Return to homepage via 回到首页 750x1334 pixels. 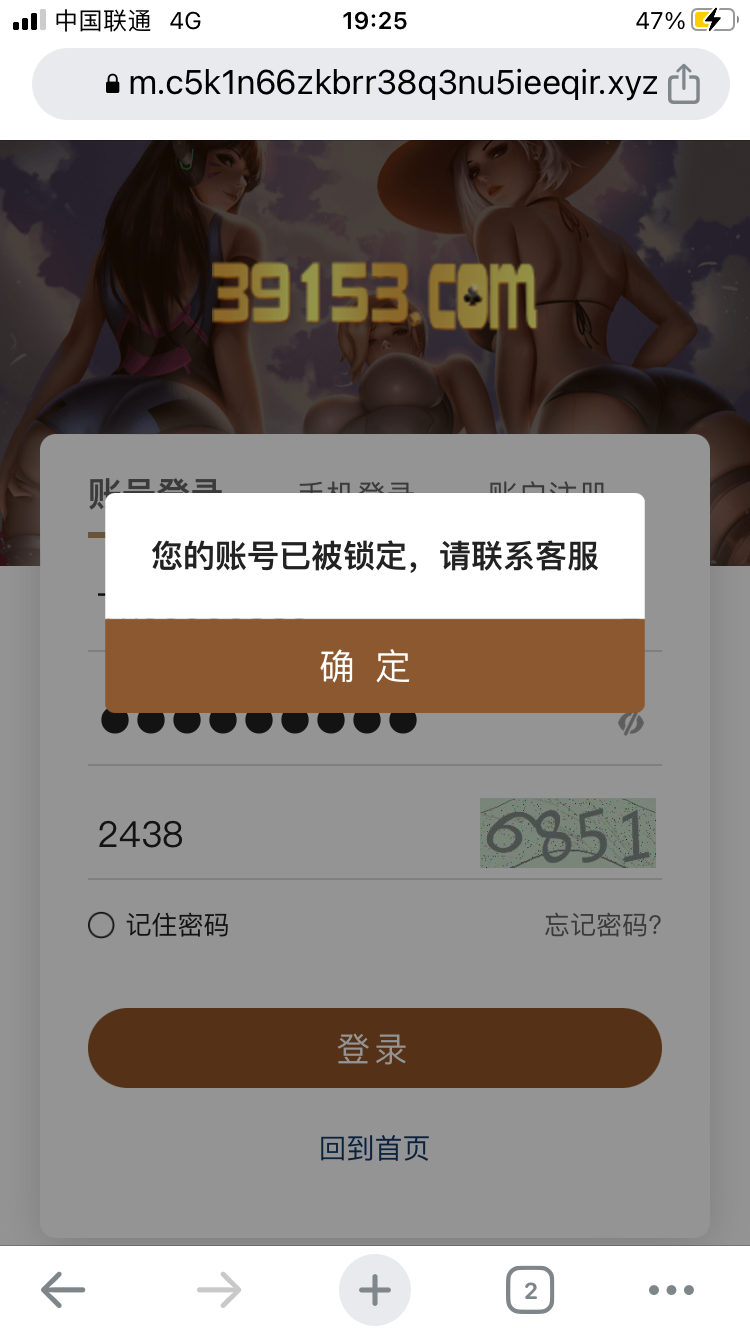[x=374, y=1147]
